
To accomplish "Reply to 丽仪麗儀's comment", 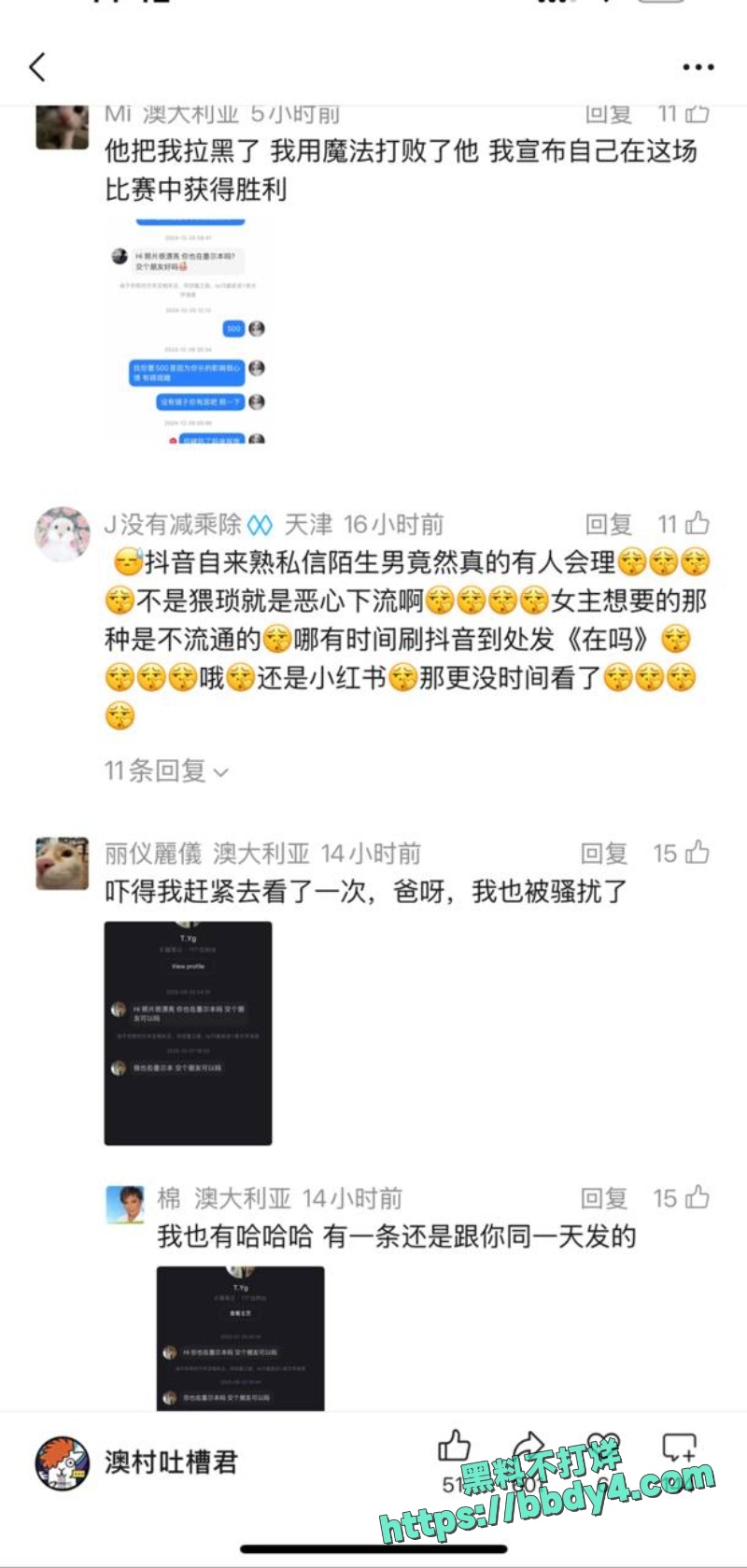I will pyautogui.click(x=604, y=854).
